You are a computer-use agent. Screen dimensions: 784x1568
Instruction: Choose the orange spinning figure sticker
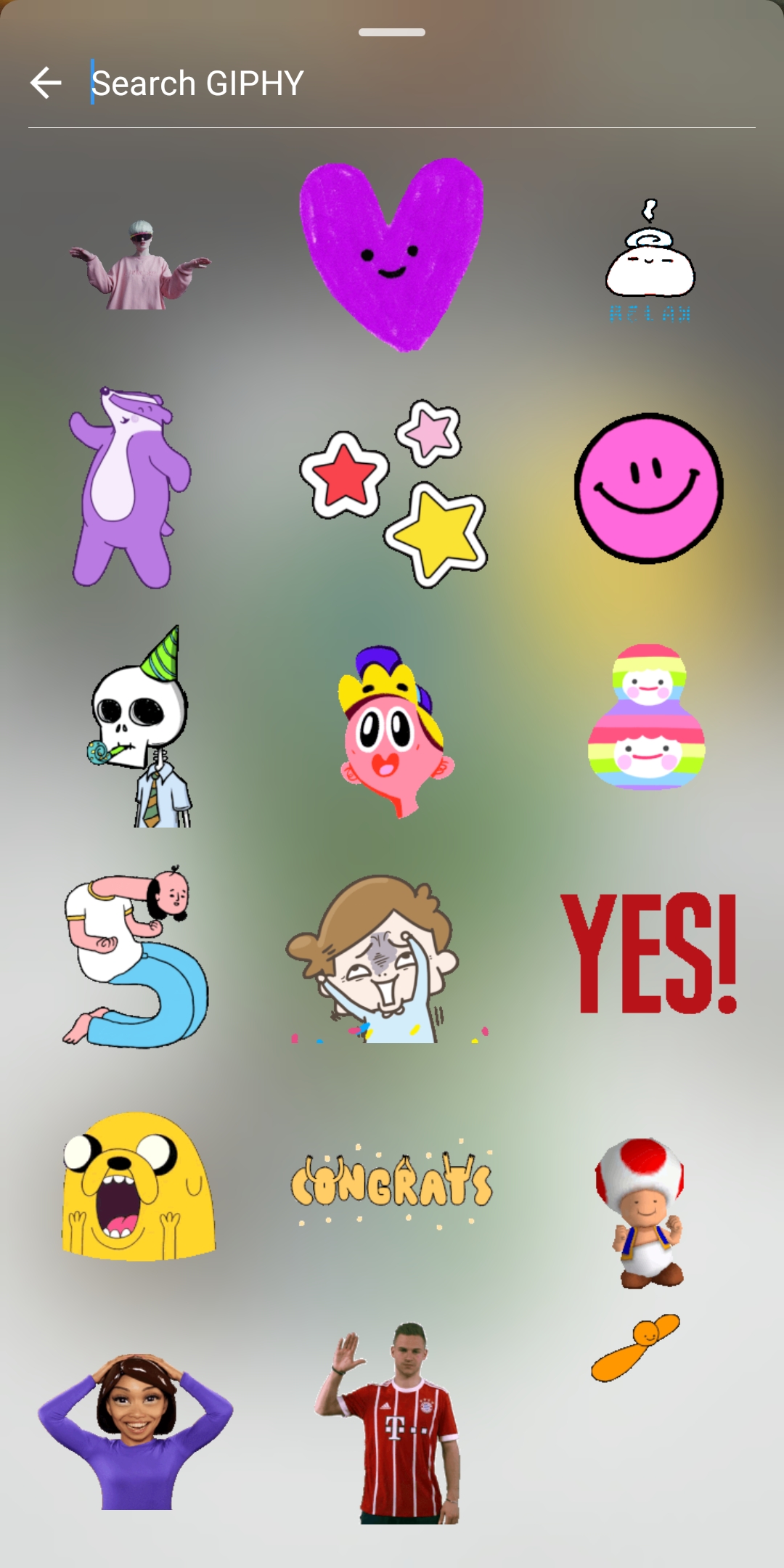(635, 1347)
